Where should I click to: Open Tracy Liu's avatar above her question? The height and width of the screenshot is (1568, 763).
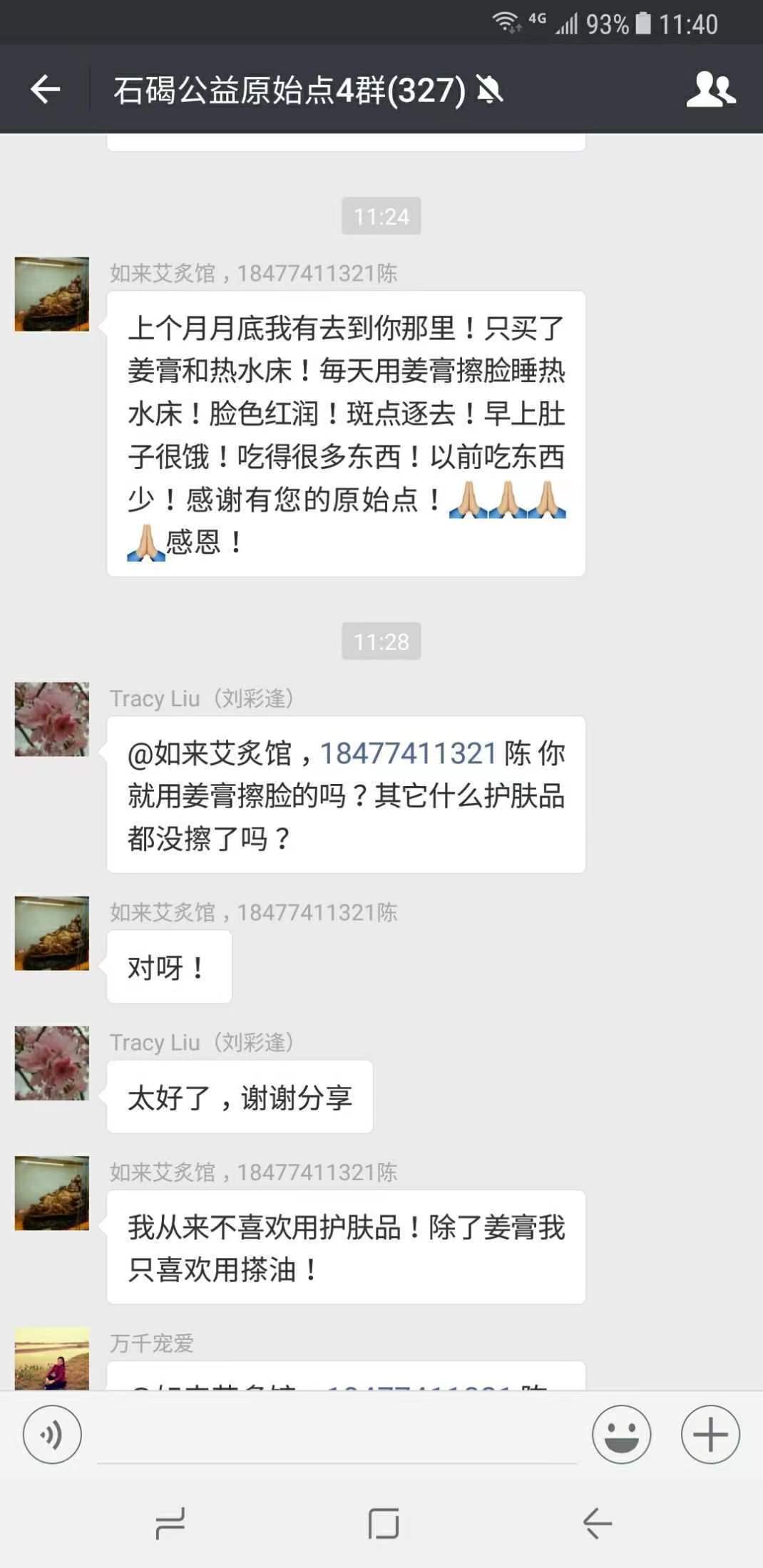pyautogui.click(x=52, y=719)
